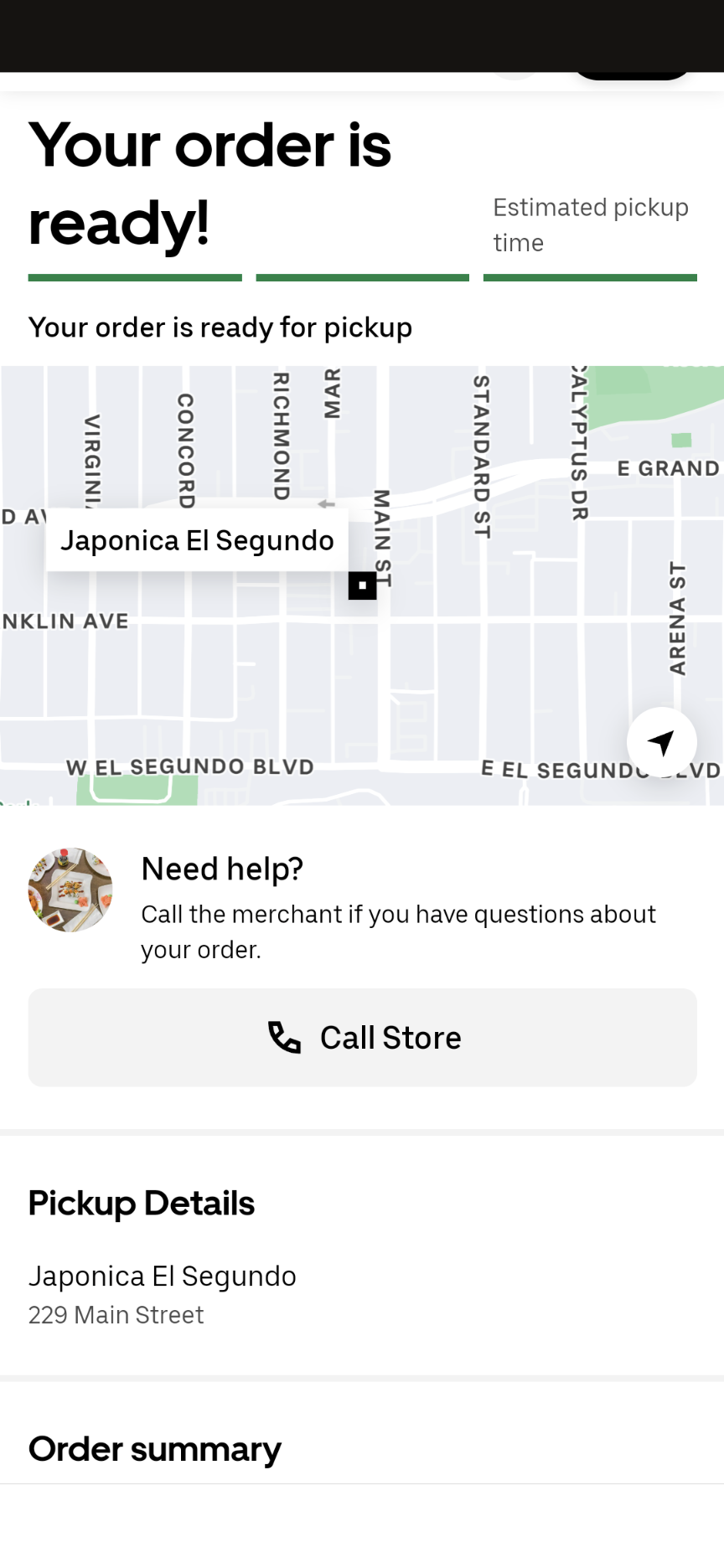Tap the navigation arrow button on the map

(x=661, y=741)
